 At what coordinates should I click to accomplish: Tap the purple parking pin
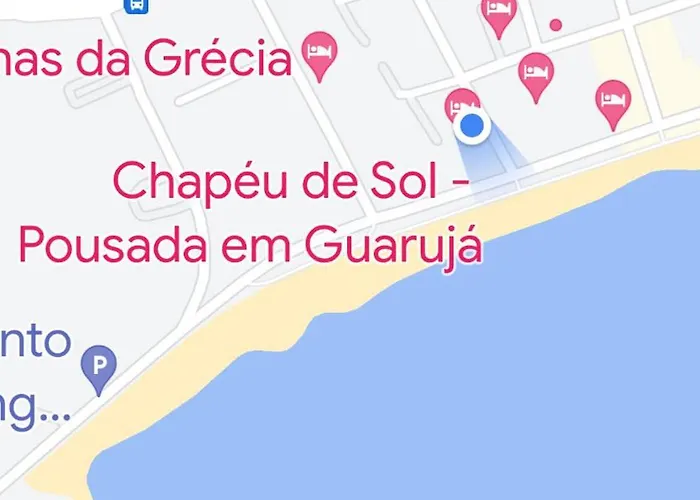[x=98, y=366]
